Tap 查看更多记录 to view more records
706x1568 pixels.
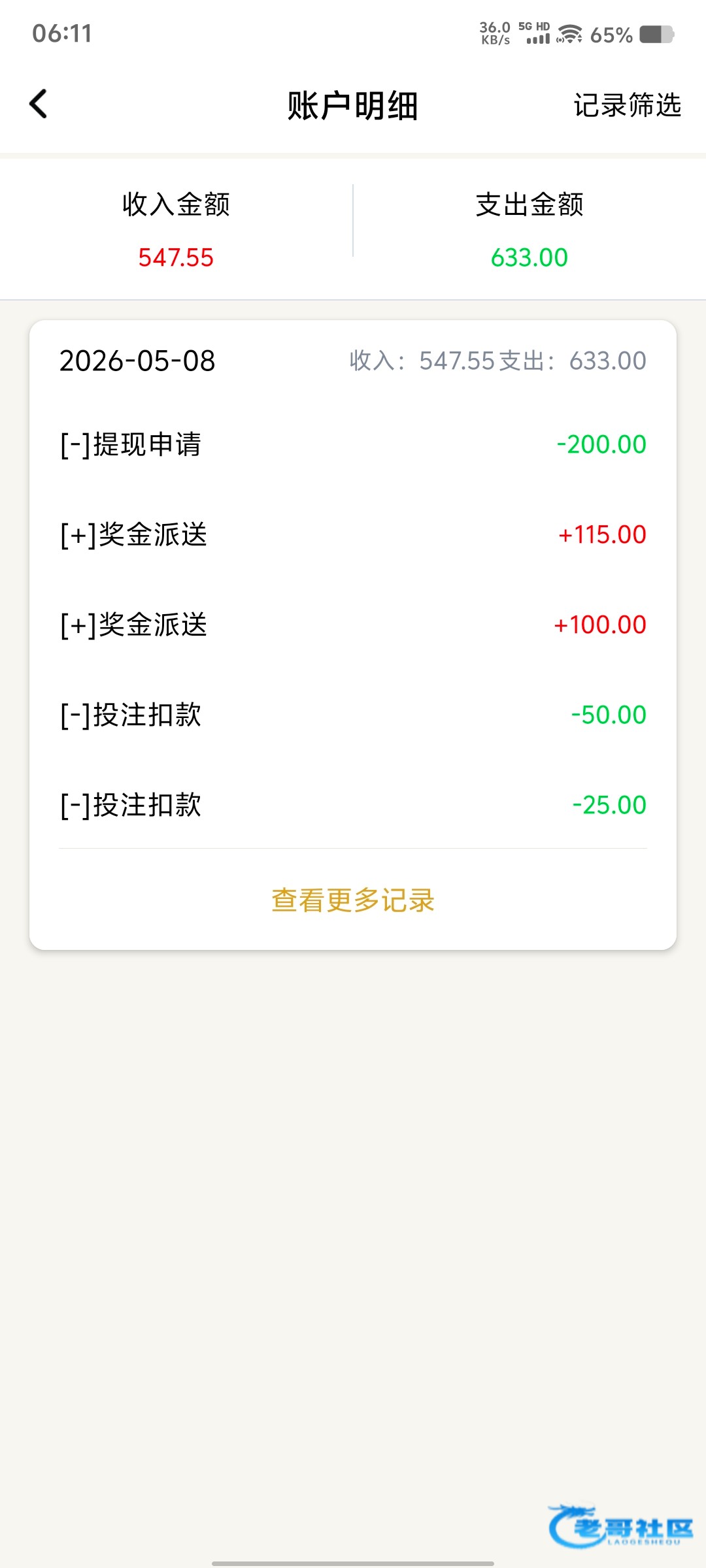[x=353, y=900]
